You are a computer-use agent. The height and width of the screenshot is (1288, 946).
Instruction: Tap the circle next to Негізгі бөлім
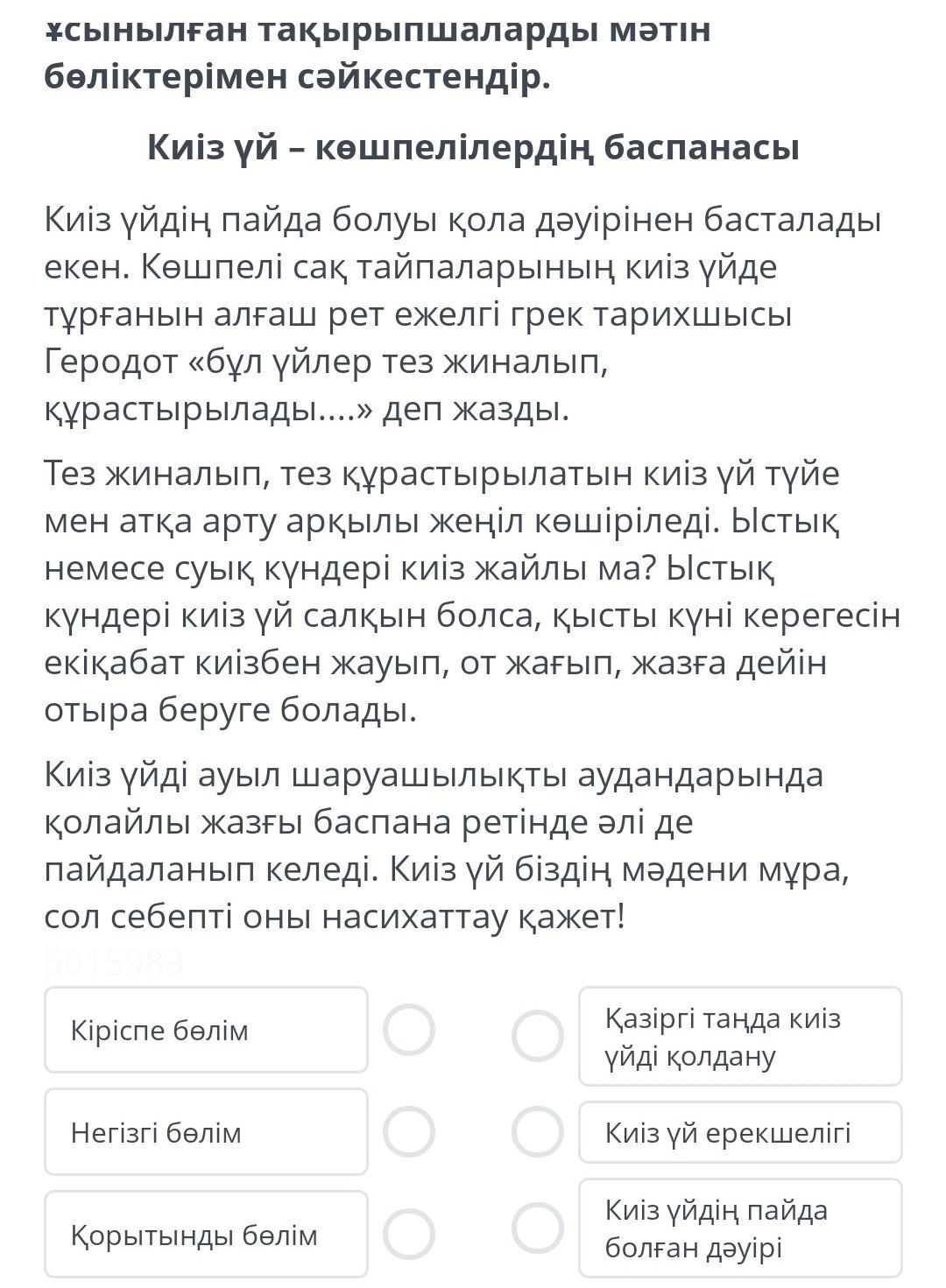[409, 1132]
